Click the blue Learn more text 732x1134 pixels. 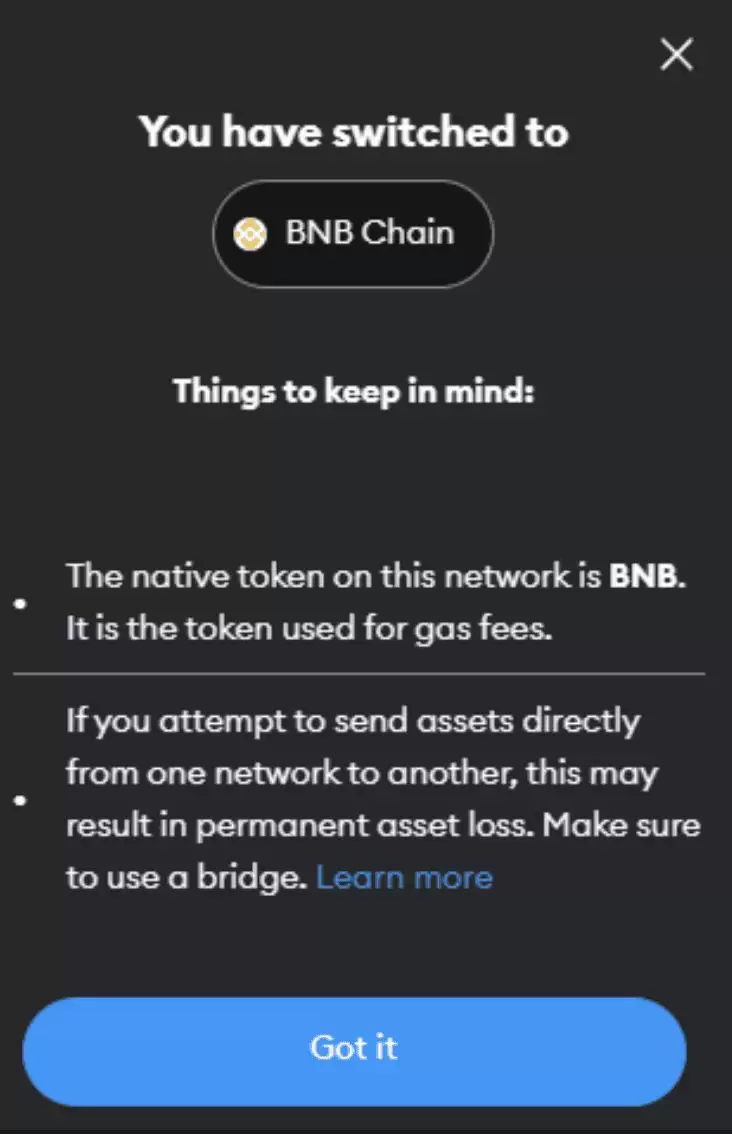coord(403,877)
